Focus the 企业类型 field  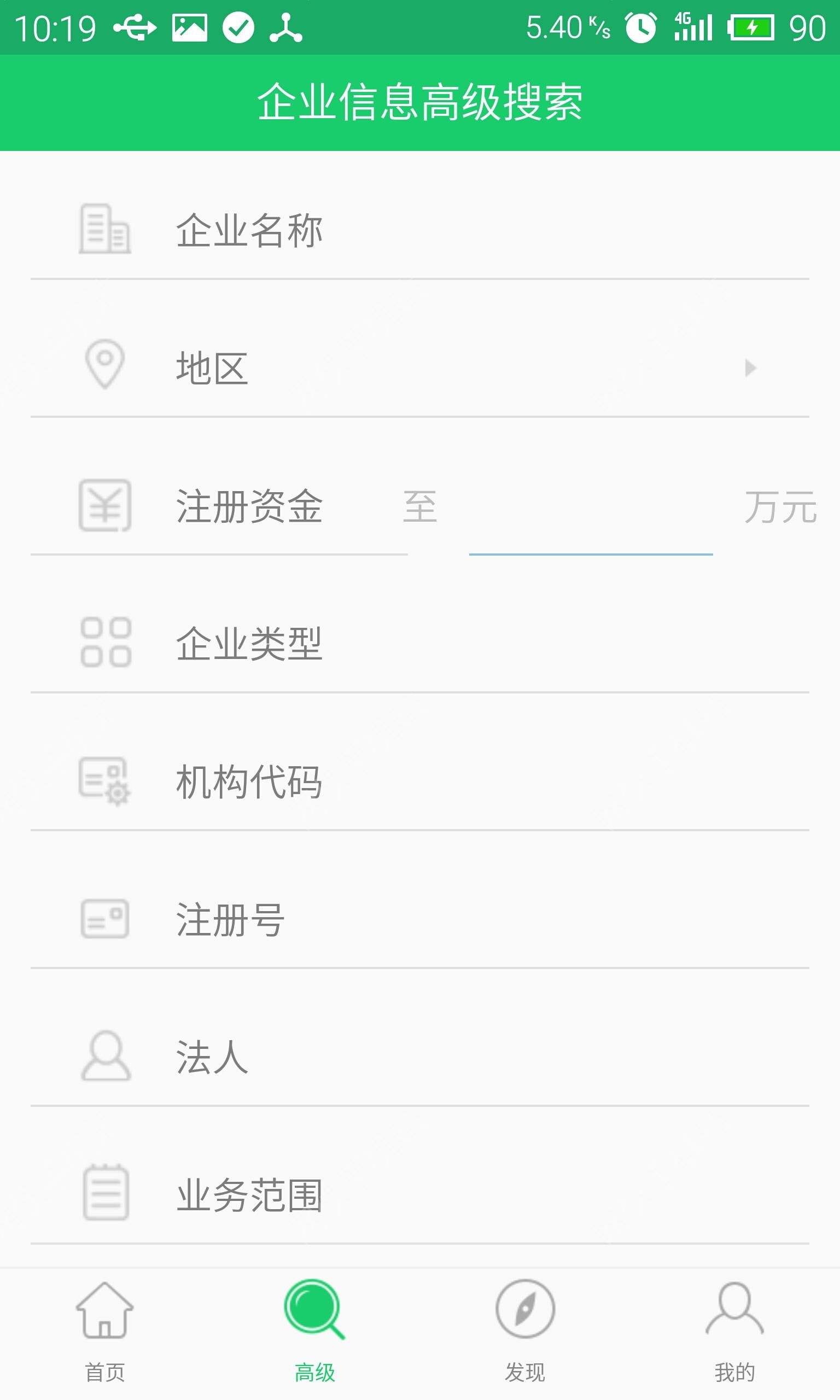(x=510, y=644)
